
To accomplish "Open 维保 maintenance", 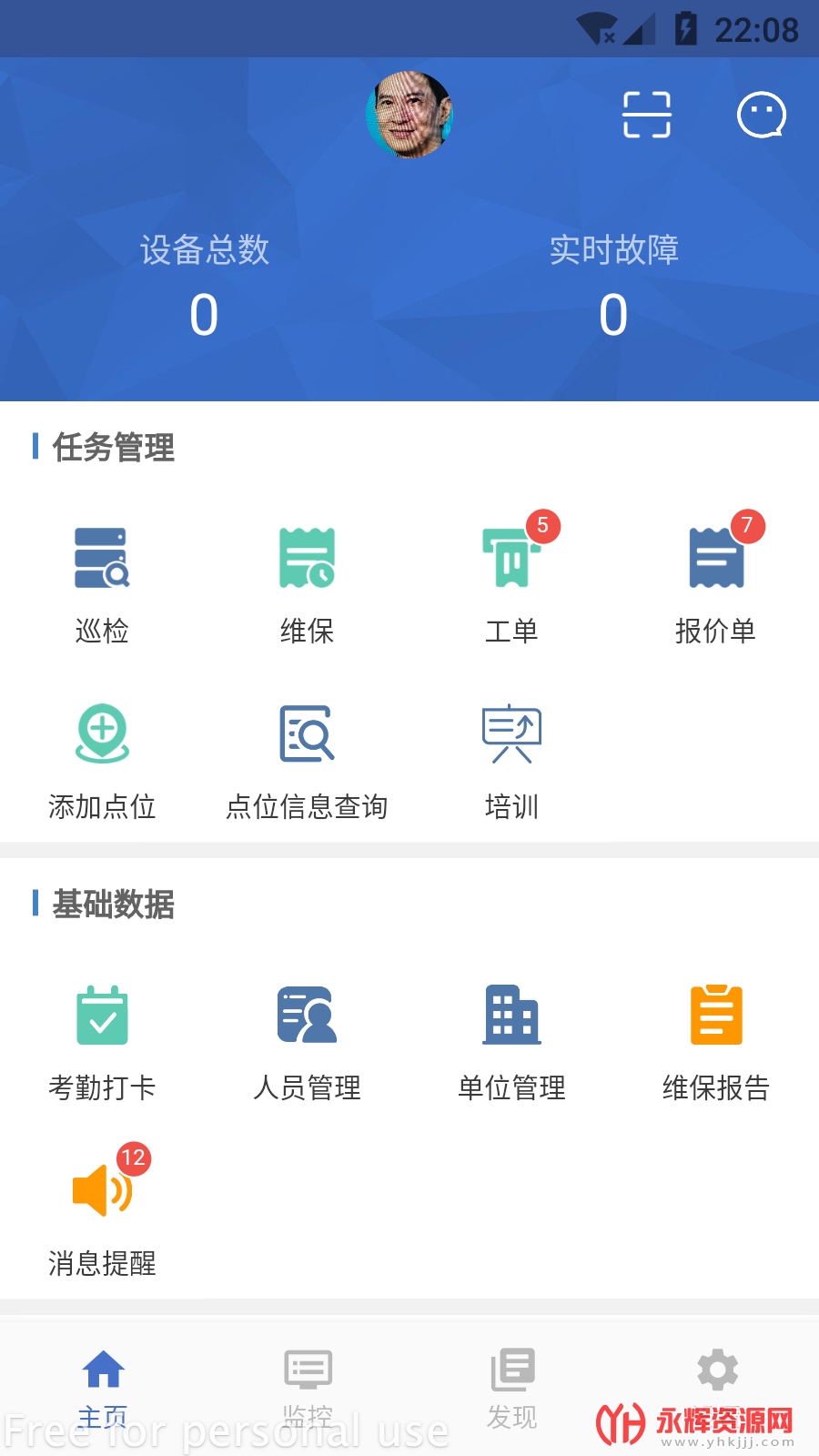I will [x=307, y=582].
